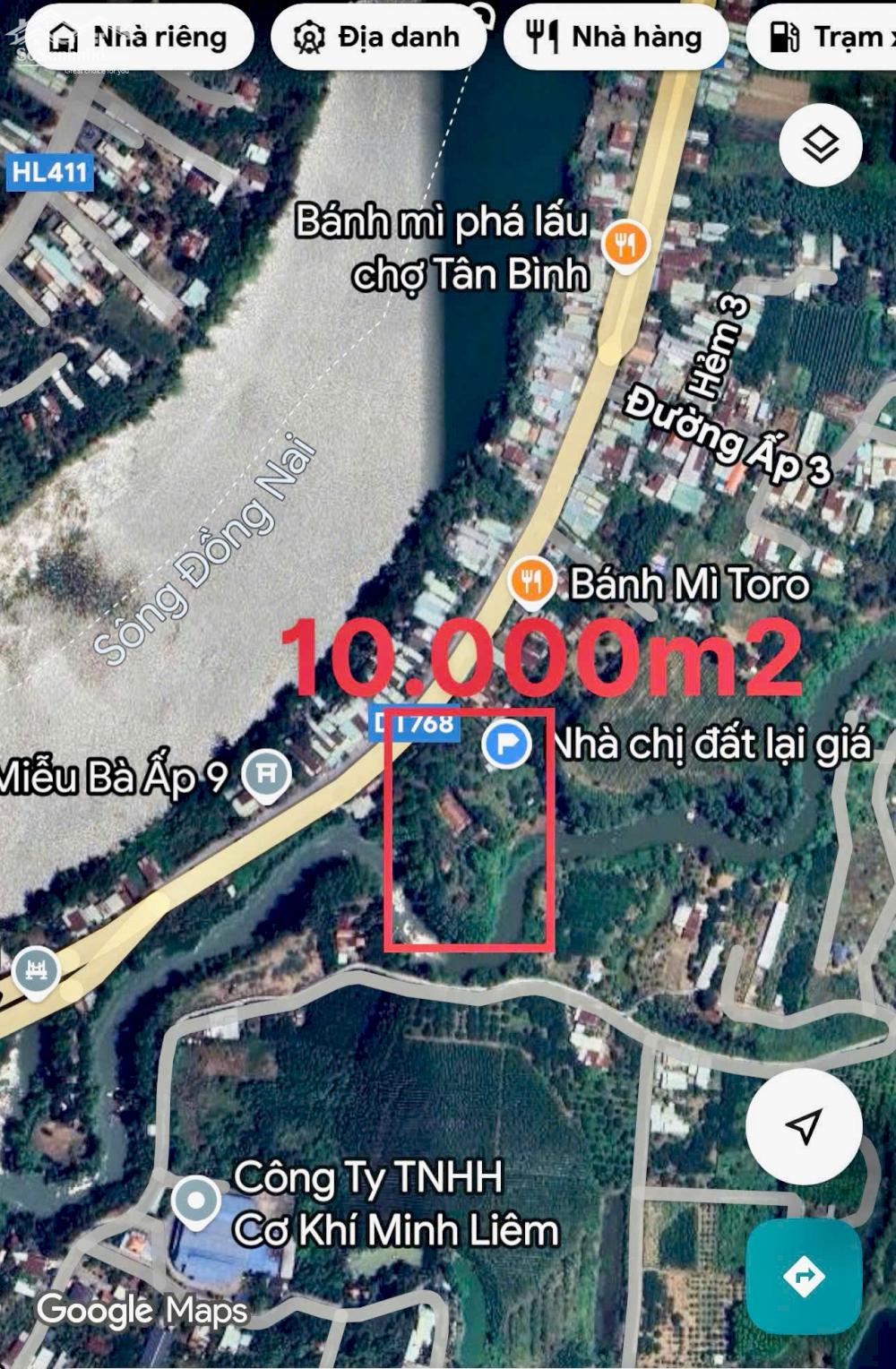Select the Miễu Bà Ấp 9 marker
The width and height of the screenshot is (896, 1369).
(x=267, y=773)
